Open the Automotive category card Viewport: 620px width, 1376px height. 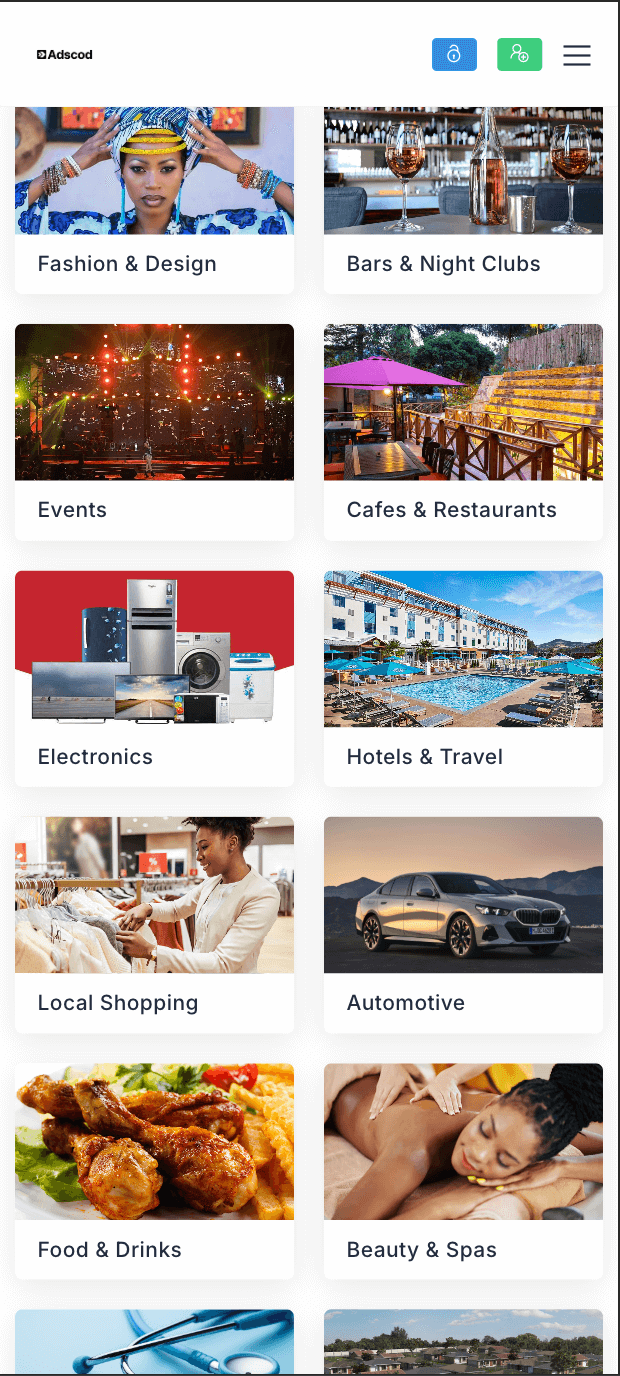click(463, 924)
